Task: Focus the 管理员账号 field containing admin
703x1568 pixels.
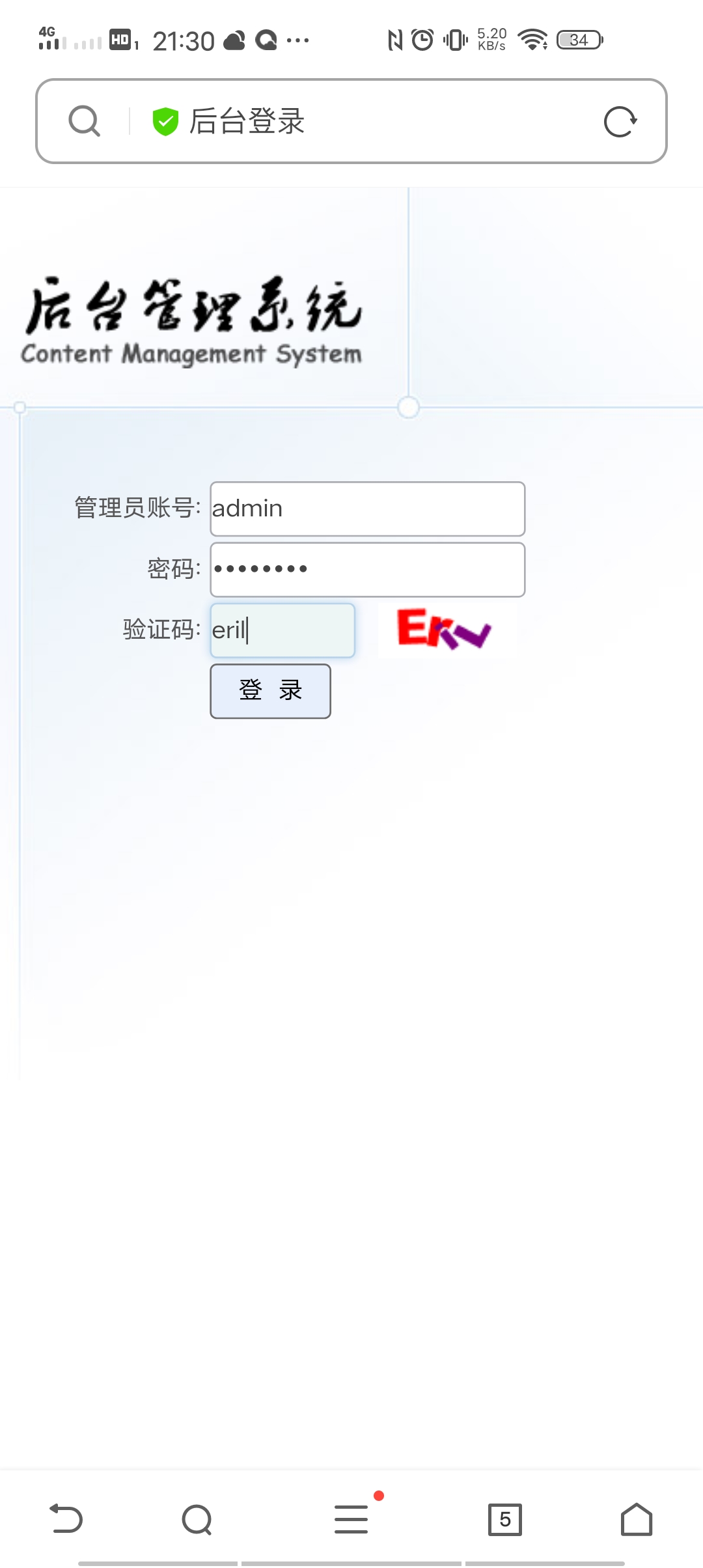Action: 368,509
